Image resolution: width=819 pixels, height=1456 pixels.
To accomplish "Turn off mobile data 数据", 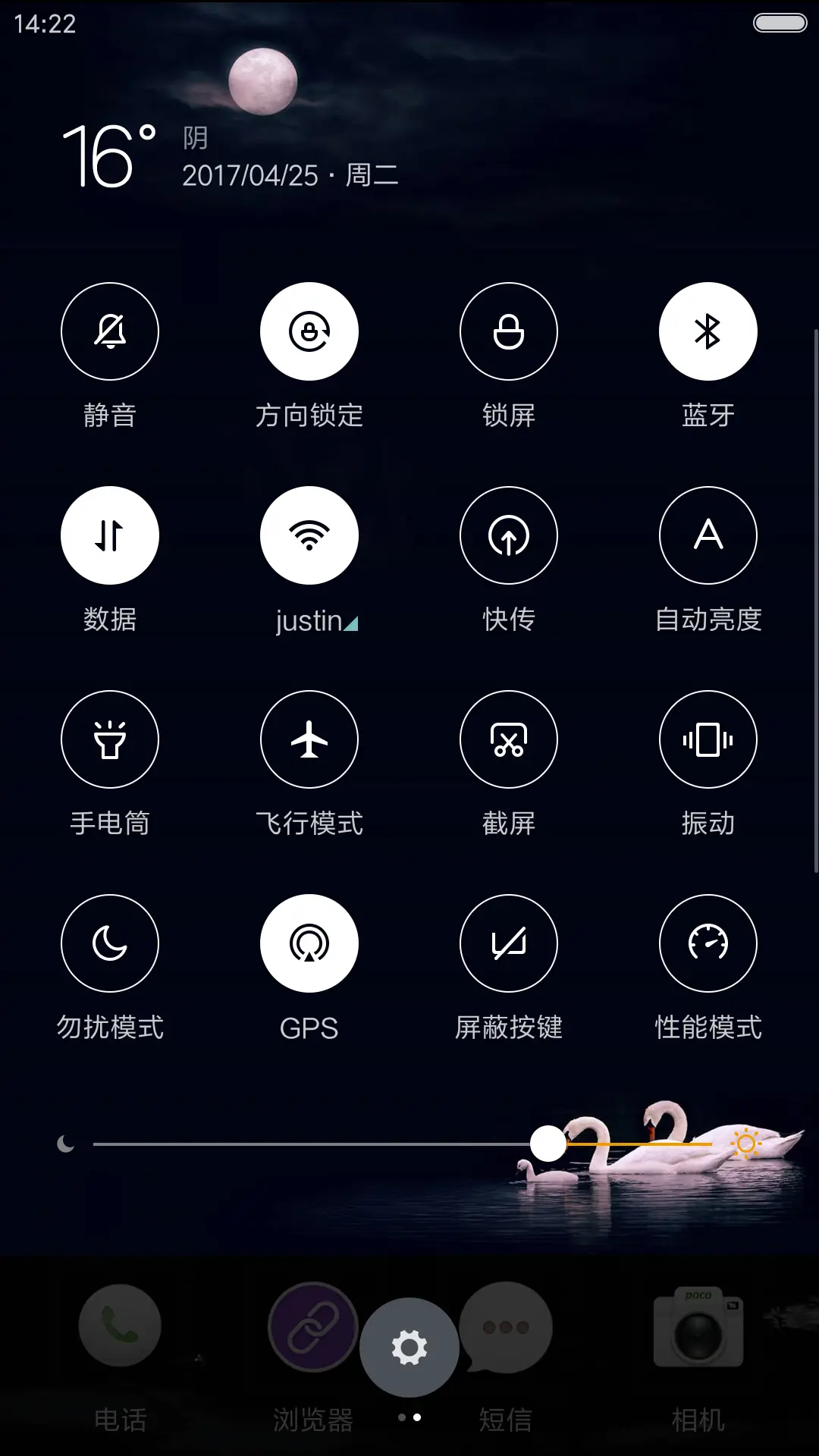I will point(109,535).
